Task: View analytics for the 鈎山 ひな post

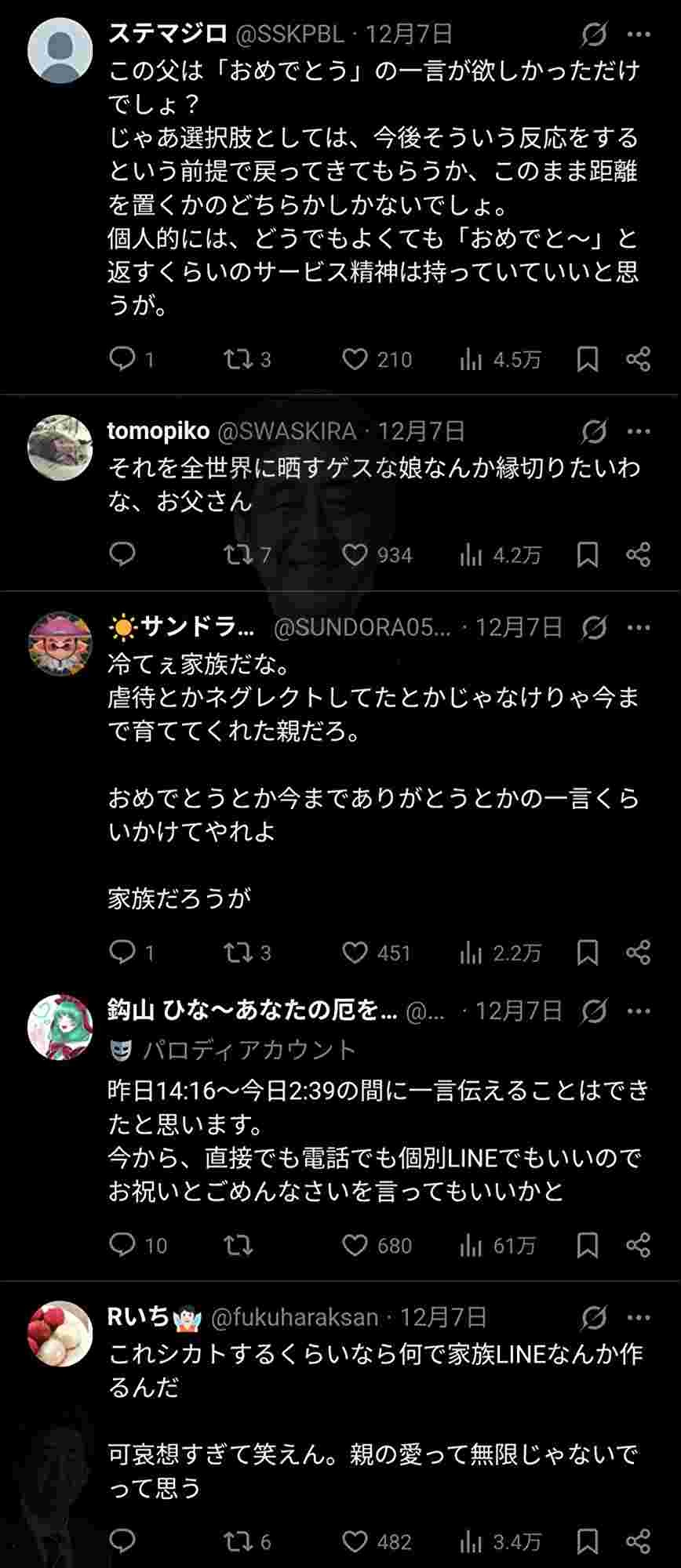Action: 471,1245
